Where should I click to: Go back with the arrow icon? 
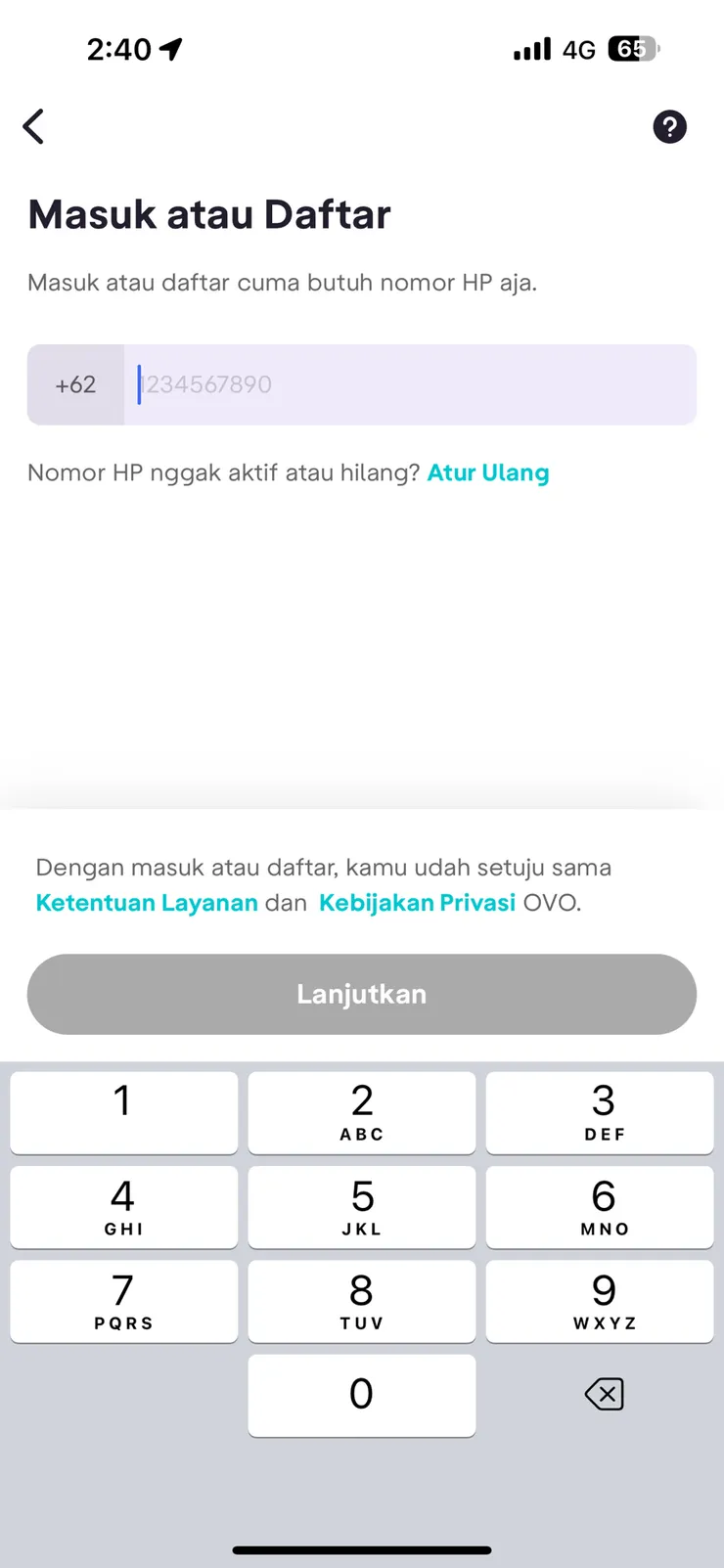(34, 126)
